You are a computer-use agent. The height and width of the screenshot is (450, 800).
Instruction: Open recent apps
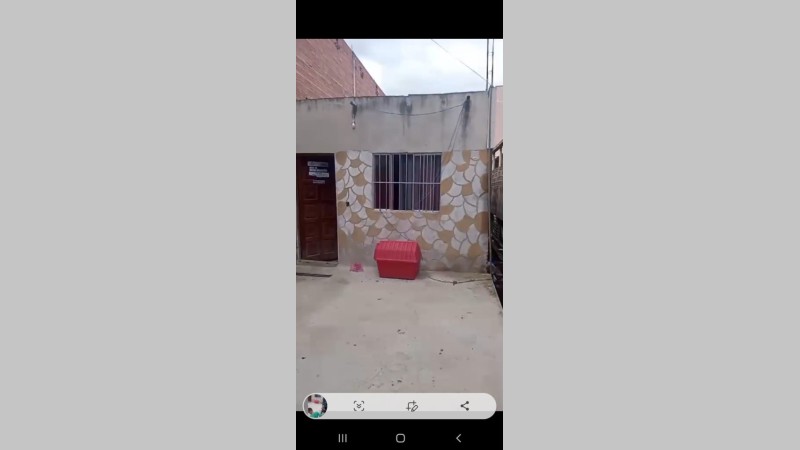(x=342, y=438)
